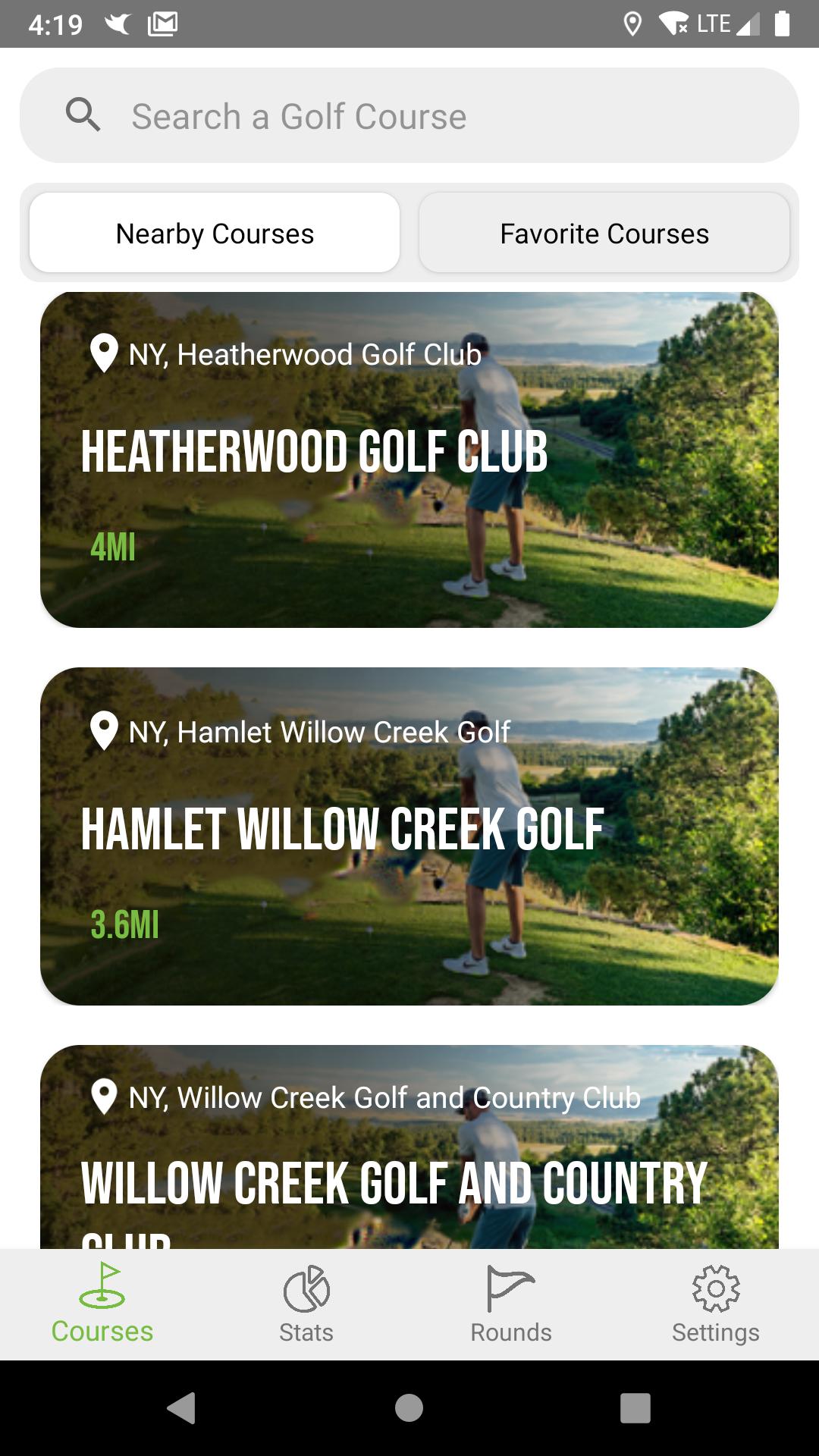Viewport: 819px width, 1456px height.
Task: Select the Courses flag icon in bottom navigation
Action: [x=104, y=1299]
